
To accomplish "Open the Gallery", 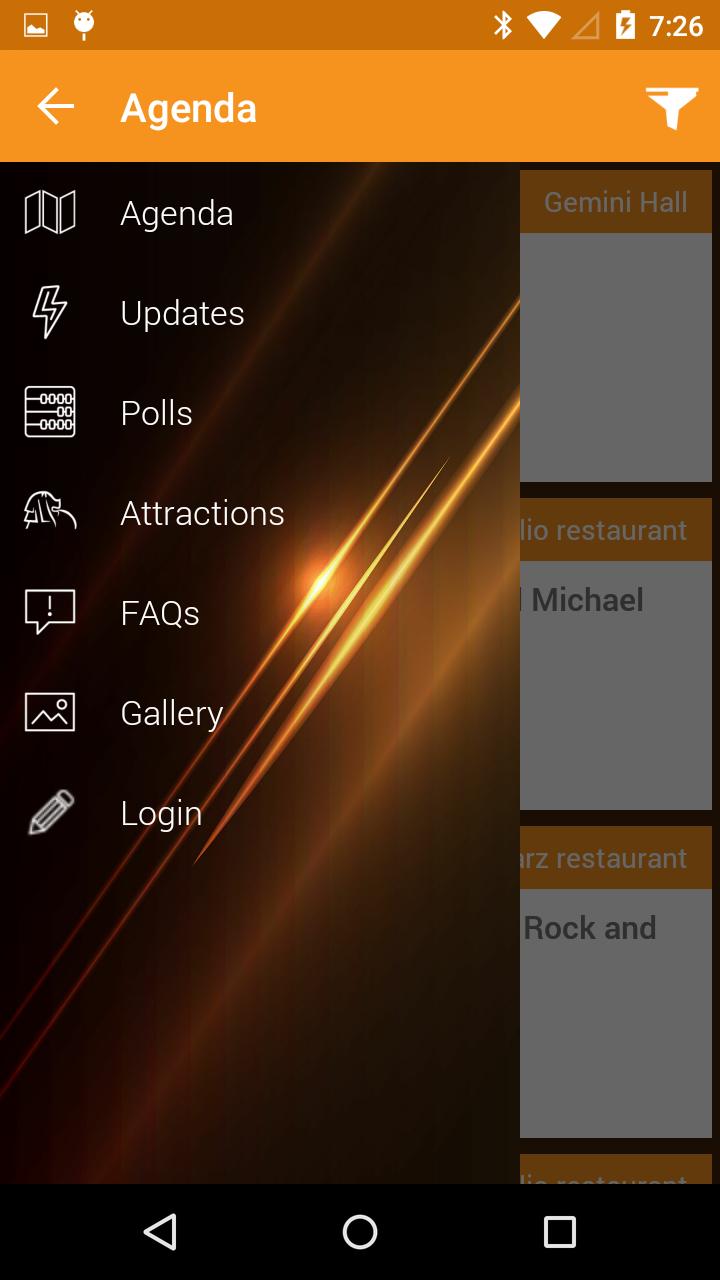I will [x=171, y=713].
